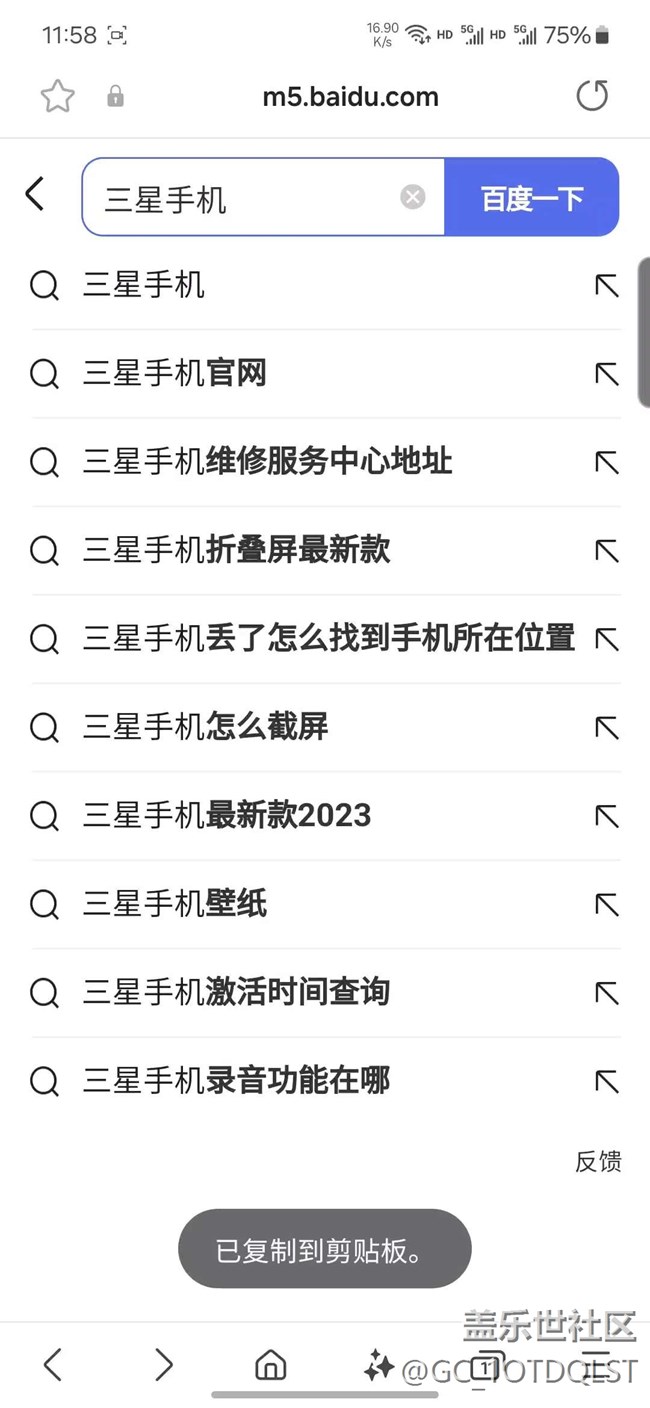Tap the m5.baidu.com address bar

[350, 97]
